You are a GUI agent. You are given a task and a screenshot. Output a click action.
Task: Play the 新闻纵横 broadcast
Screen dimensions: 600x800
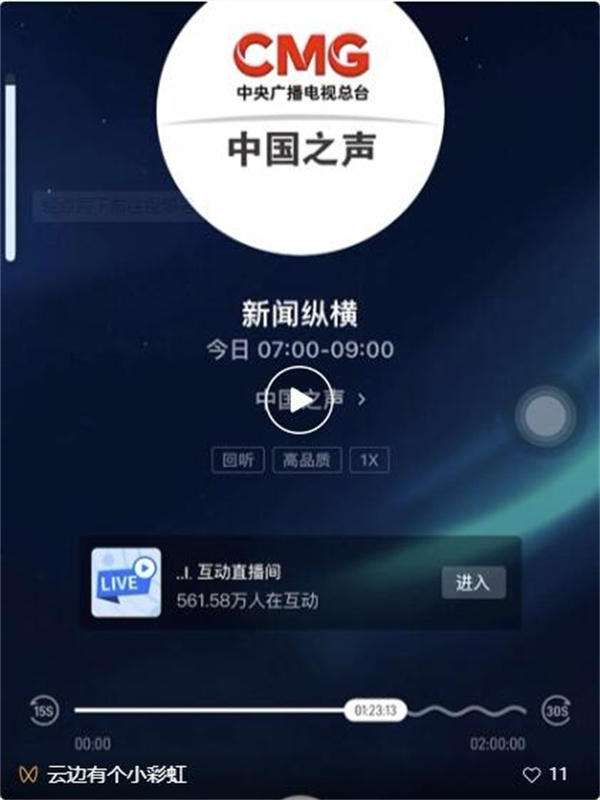point(297,400)
